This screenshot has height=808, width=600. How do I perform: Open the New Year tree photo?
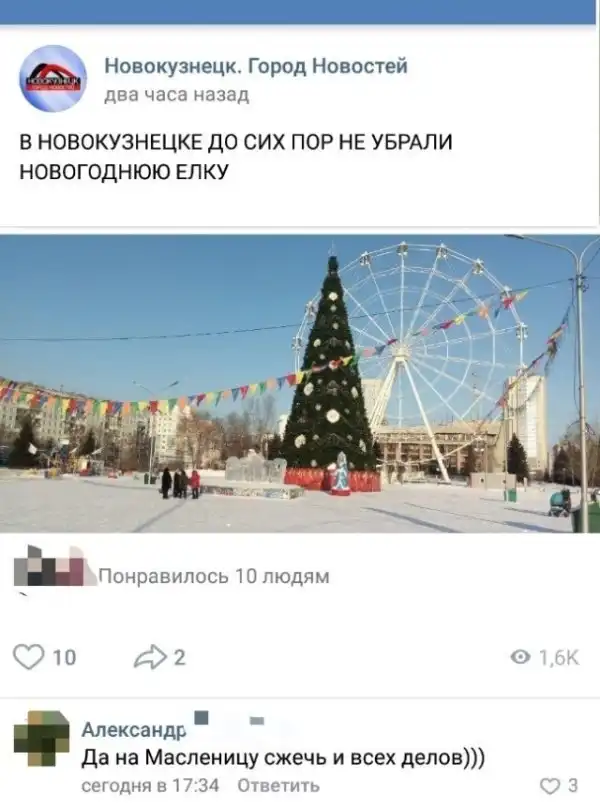[300, 384]
